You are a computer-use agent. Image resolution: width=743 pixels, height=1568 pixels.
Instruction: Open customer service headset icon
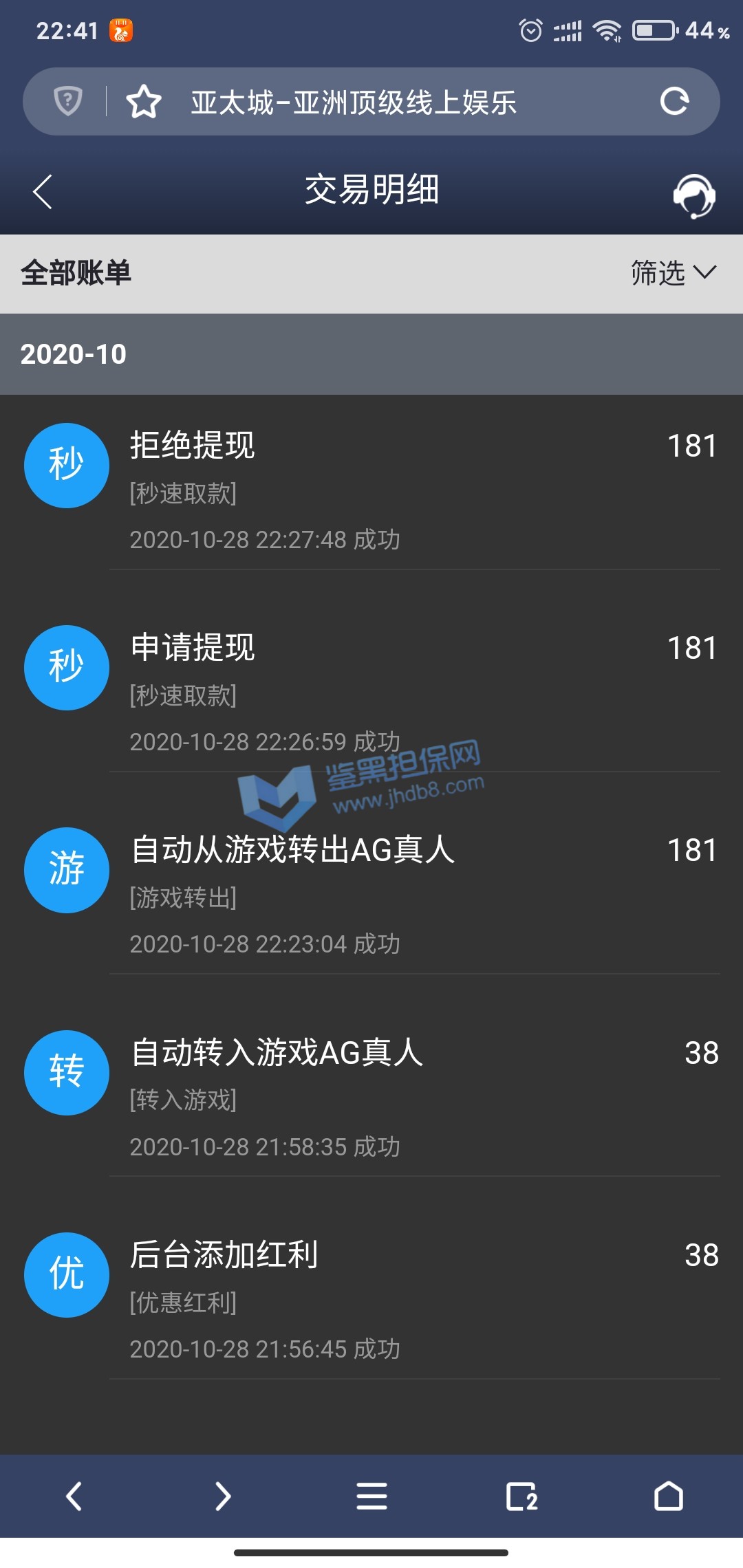(x=693, y=196)
